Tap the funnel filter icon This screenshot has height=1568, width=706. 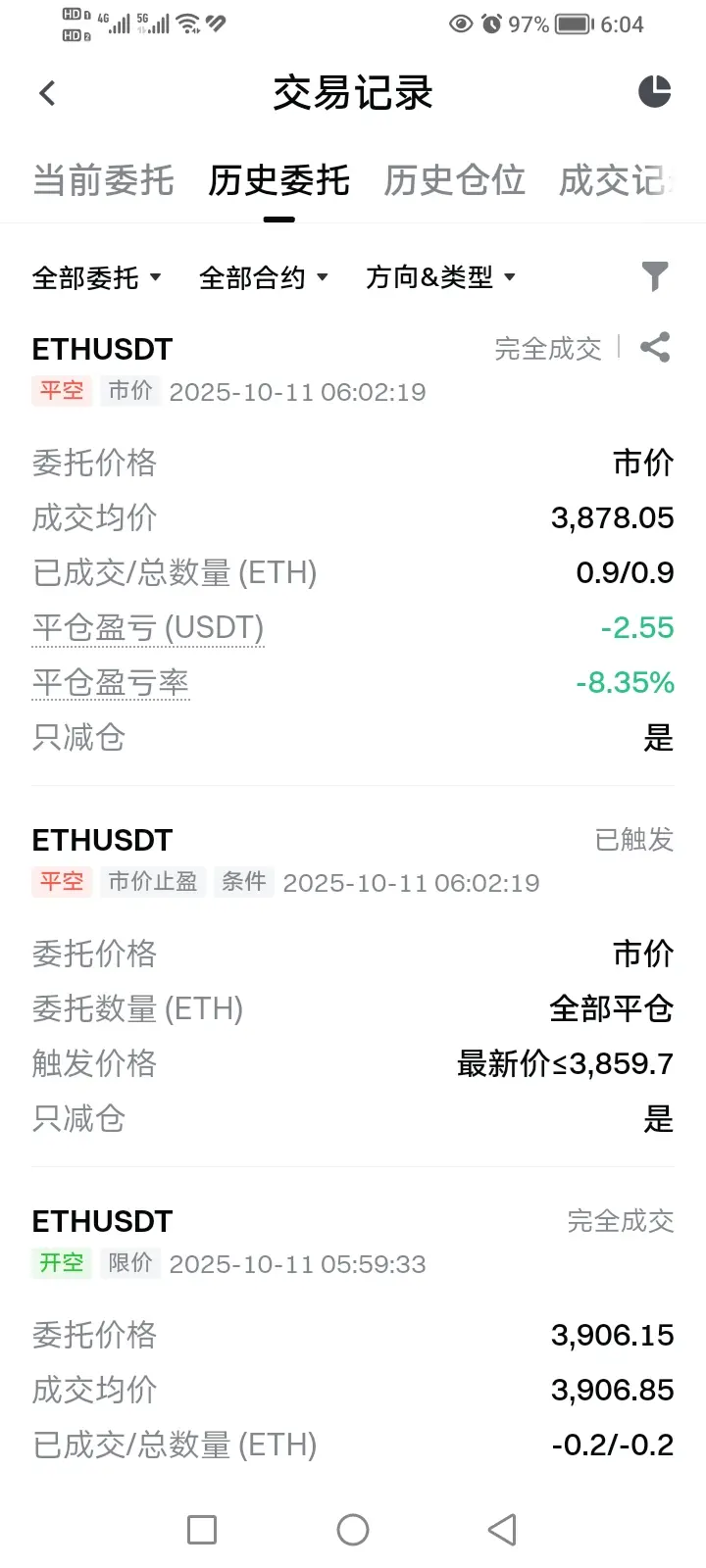pyautogui.click(x=654, y=276)
